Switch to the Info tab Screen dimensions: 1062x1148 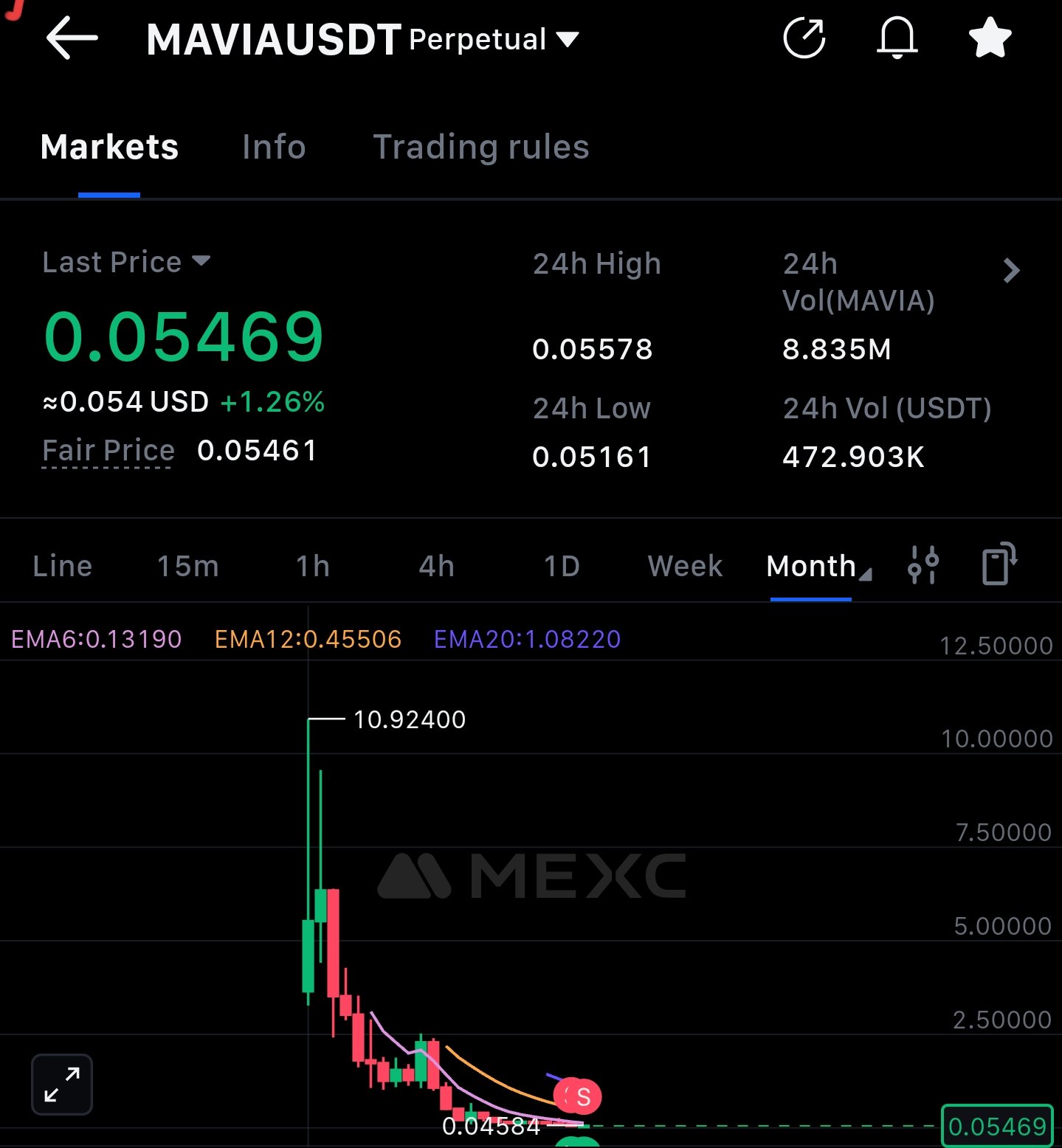[274, 147]
